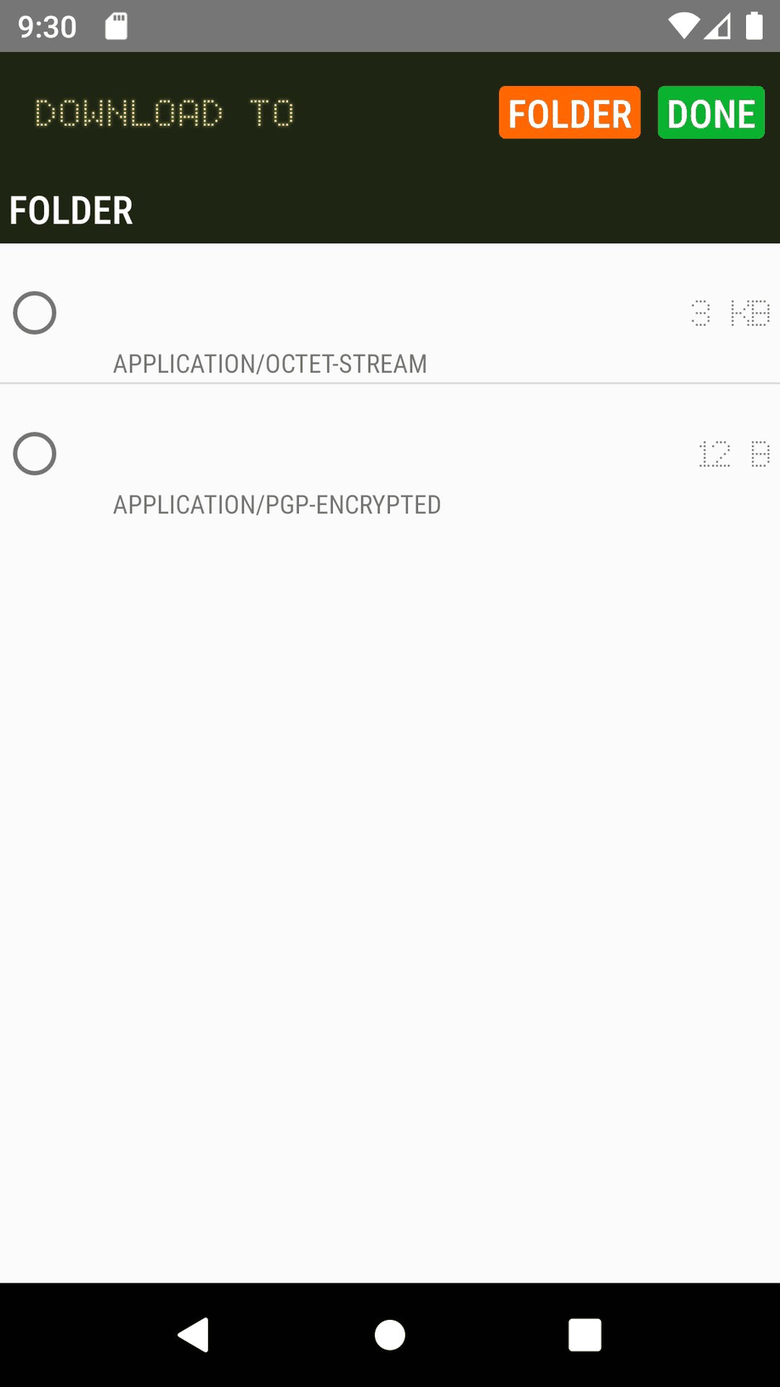Screen dimensions: 780x1387
Task: Tap the home circle button
Action: coord(390,1334)
